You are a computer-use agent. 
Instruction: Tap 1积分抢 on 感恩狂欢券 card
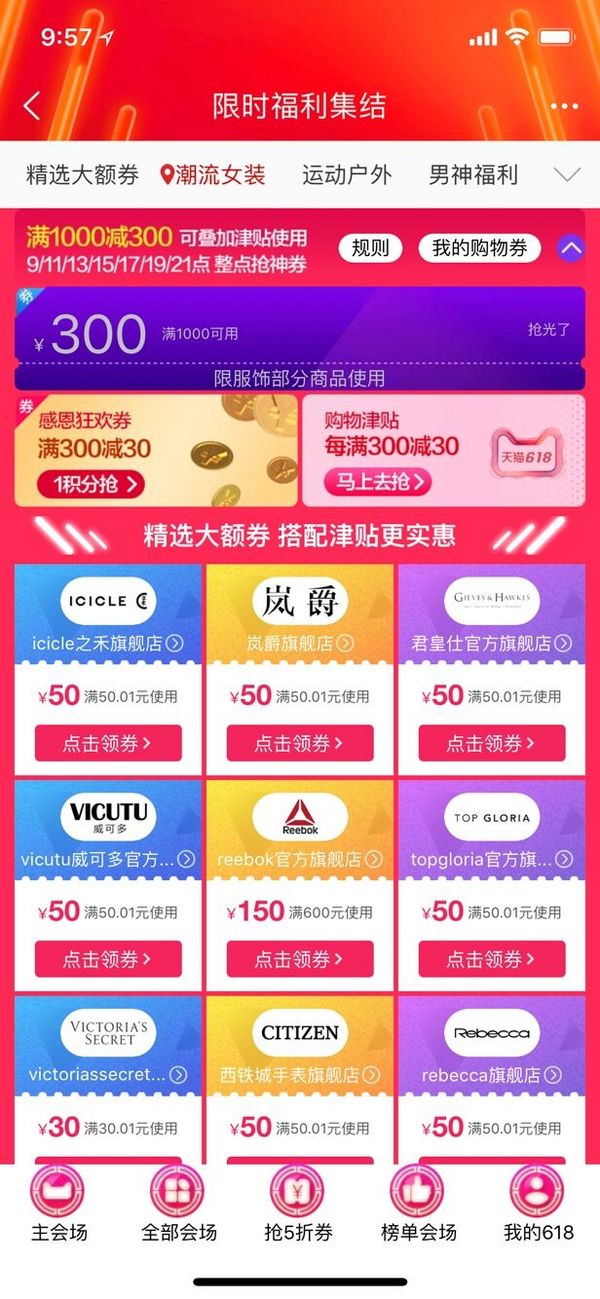[91, 484]
